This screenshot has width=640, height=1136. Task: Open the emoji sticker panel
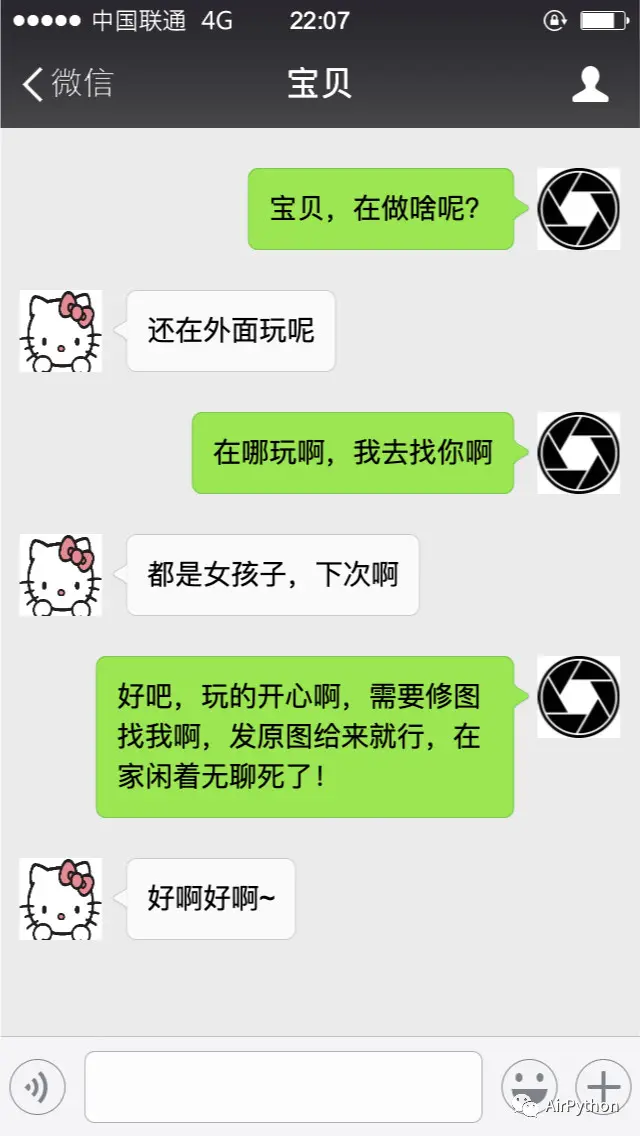[x=528, y=1086]
